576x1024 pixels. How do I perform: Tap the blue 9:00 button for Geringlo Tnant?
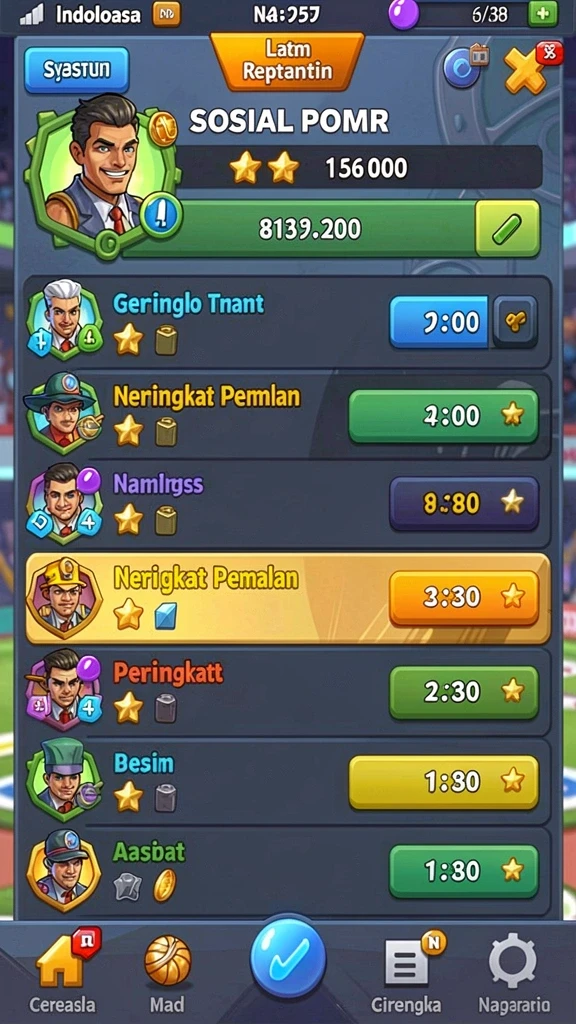tap(439, 321)
